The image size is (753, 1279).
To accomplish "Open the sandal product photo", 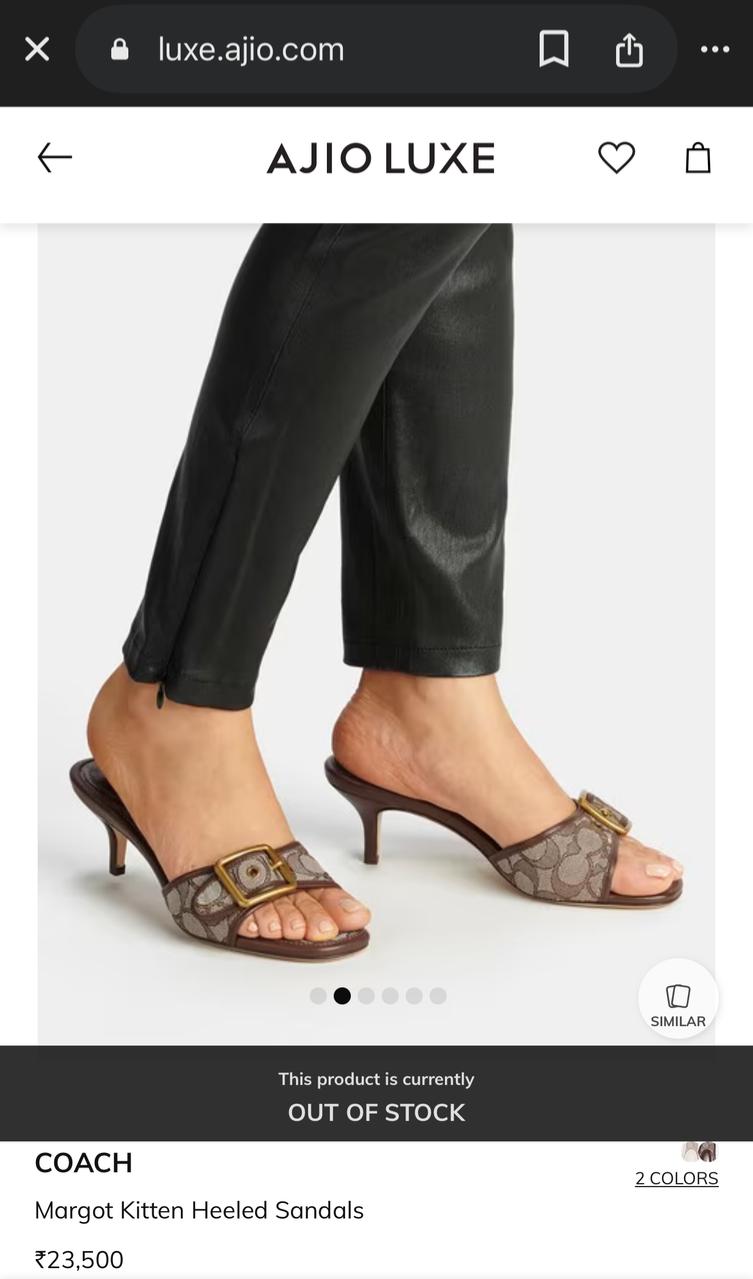I will click(x=376, y=630).
